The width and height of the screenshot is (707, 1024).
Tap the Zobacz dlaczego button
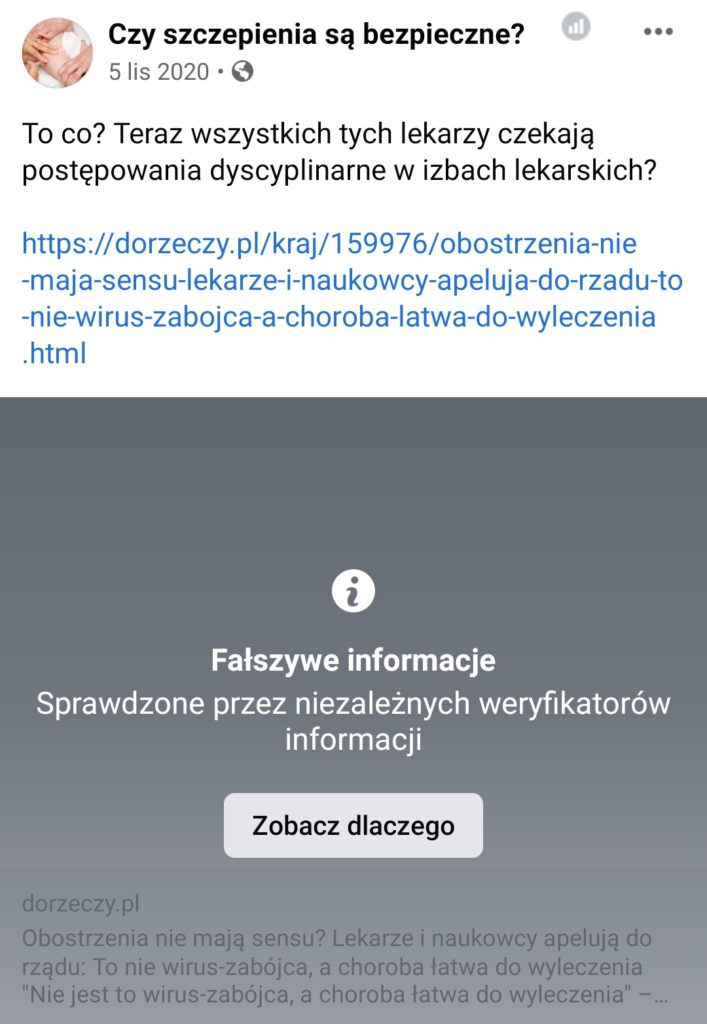[353, 826]
